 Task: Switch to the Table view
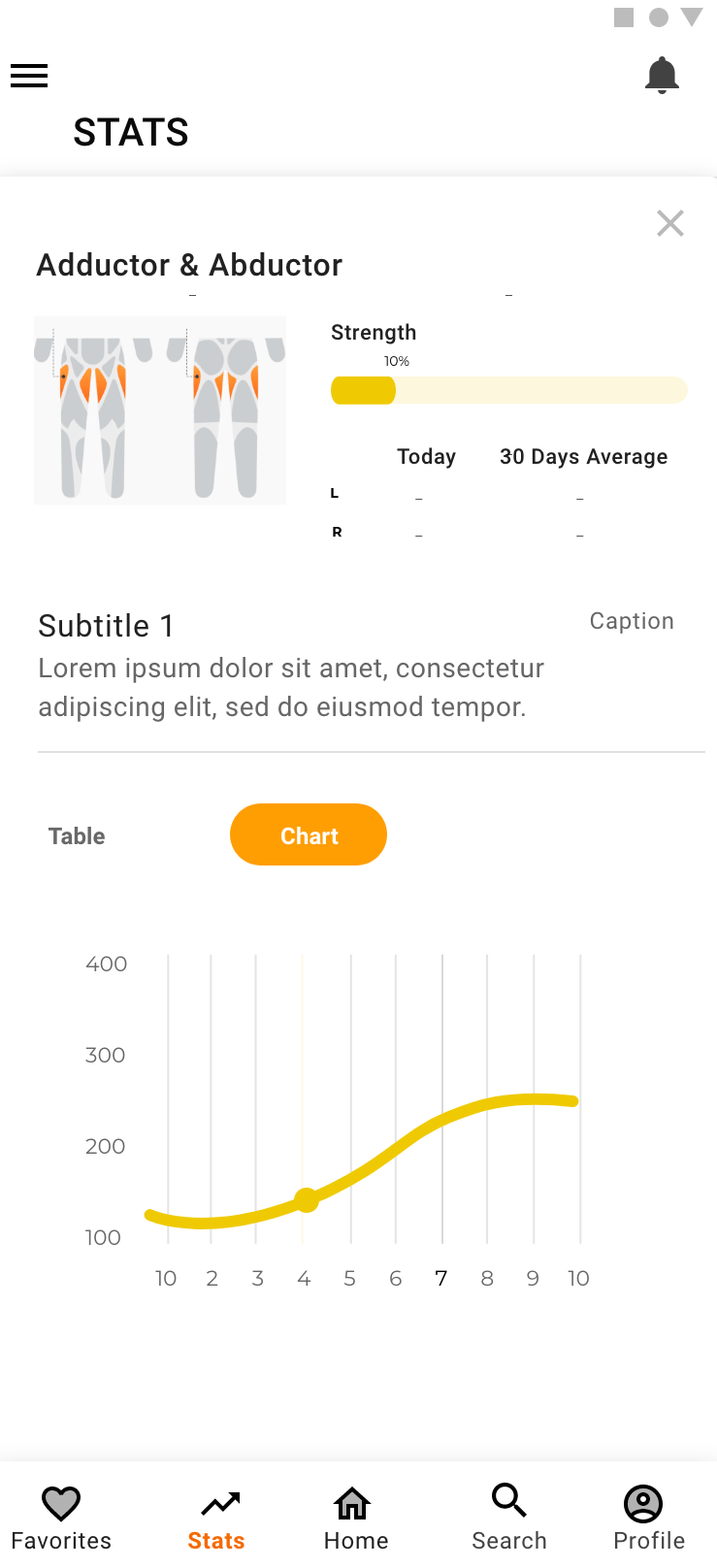(77, 836)
